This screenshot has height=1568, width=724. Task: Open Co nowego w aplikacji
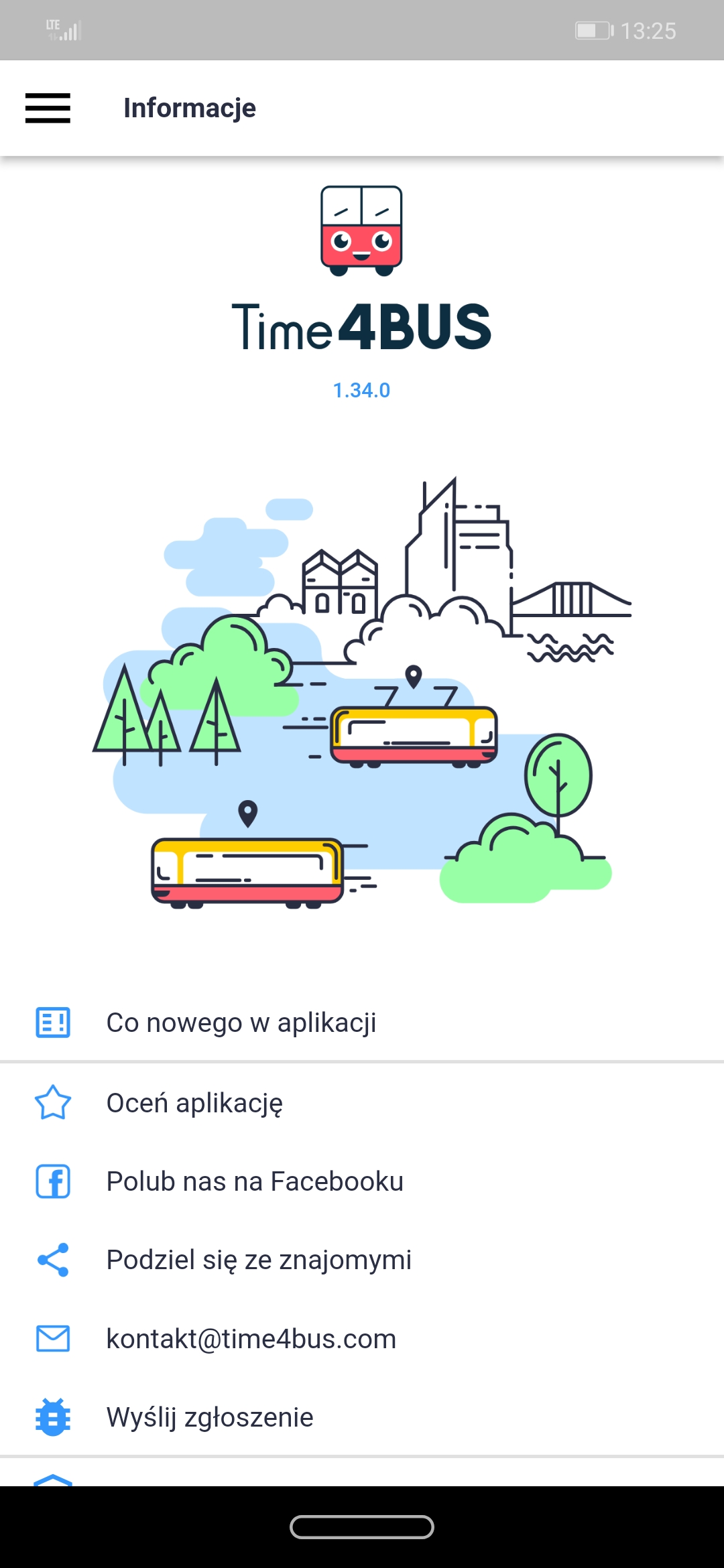tap(362, 1023)
